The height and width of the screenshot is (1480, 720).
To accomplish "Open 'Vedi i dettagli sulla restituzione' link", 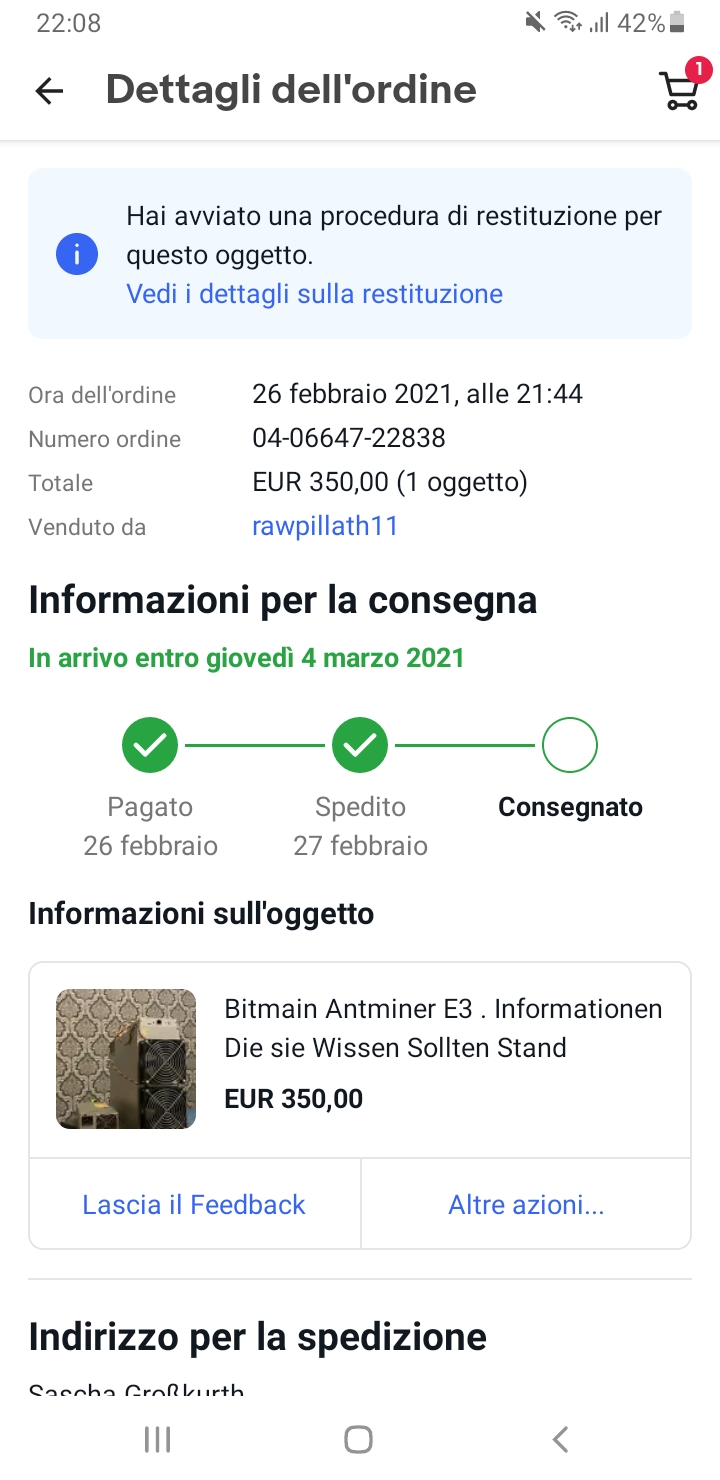I will tap(314, 294).
